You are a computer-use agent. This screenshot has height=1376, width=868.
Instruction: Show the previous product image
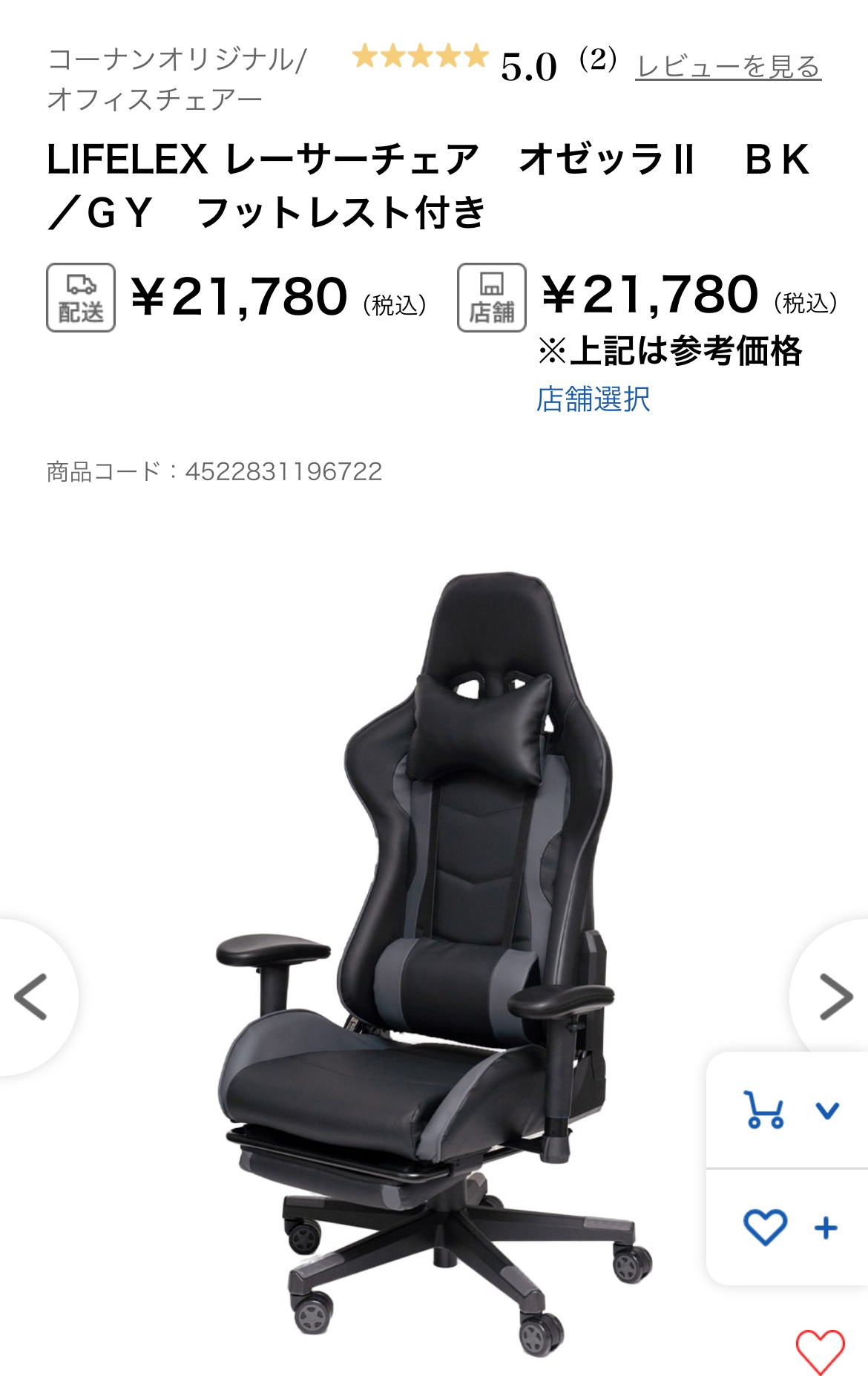(31, 997)
